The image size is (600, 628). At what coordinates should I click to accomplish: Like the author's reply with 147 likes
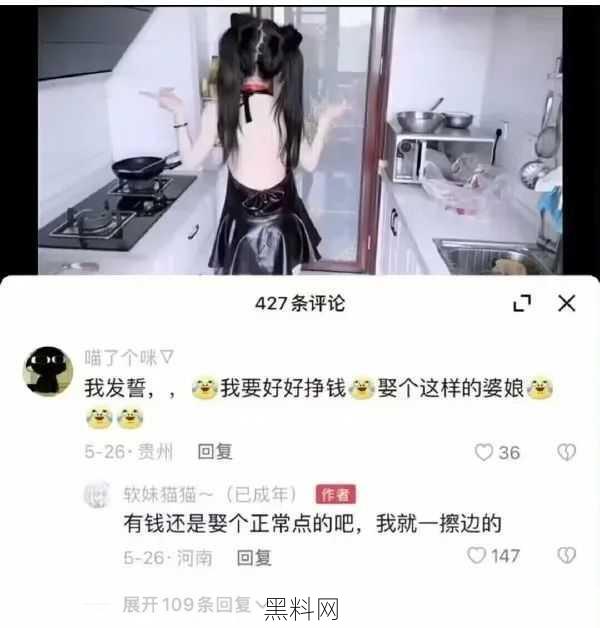click(477, 555)
